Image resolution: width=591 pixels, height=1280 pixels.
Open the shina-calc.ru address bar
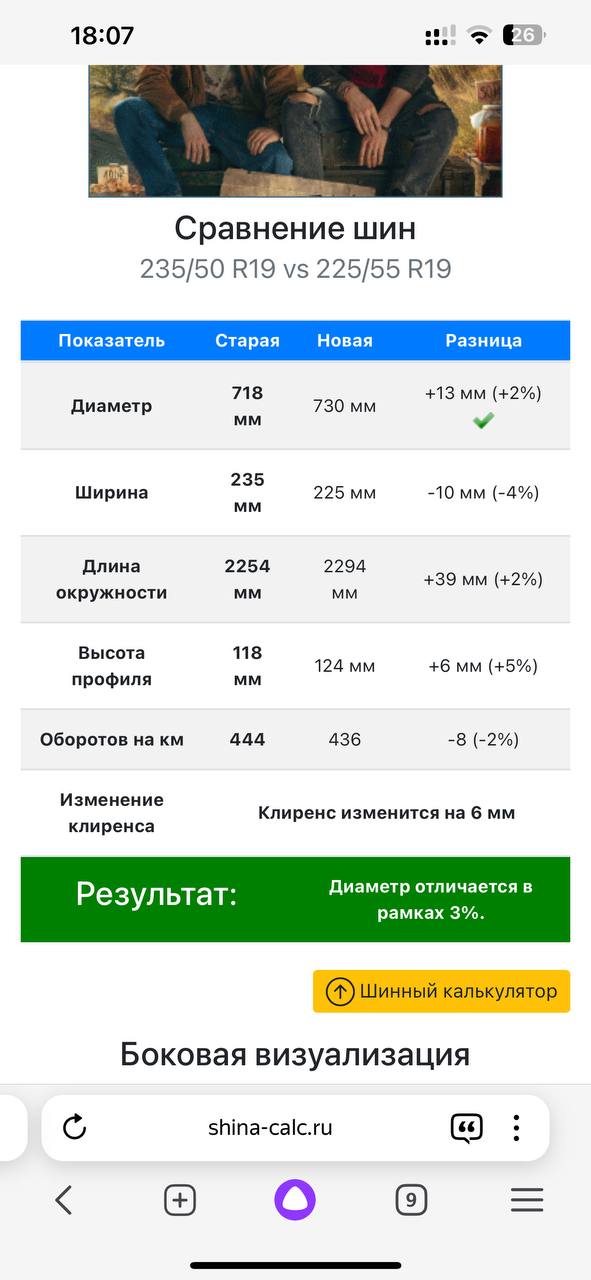[x=270, y=1128]
